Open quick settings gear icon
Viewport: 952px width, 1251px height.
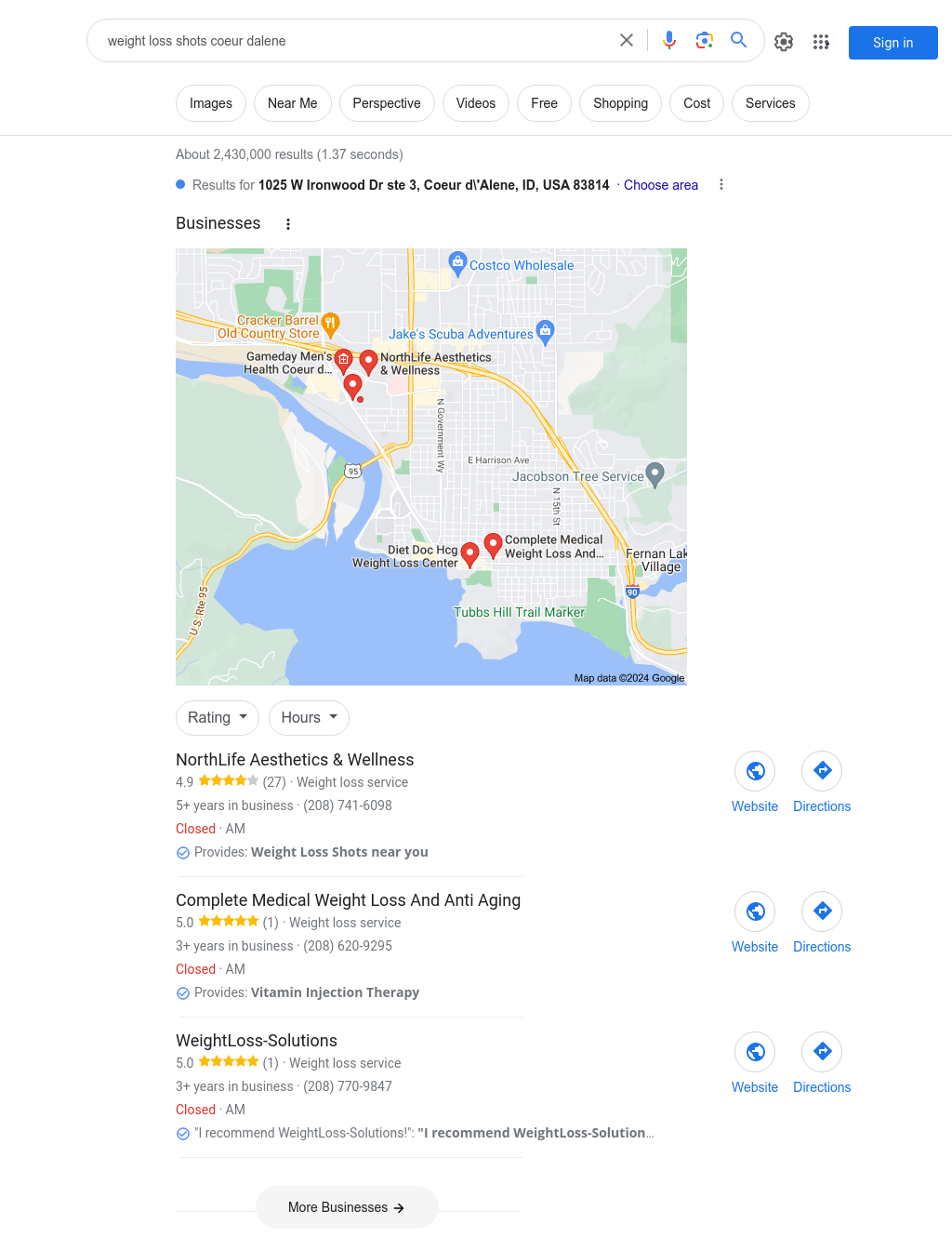(784, 42)
